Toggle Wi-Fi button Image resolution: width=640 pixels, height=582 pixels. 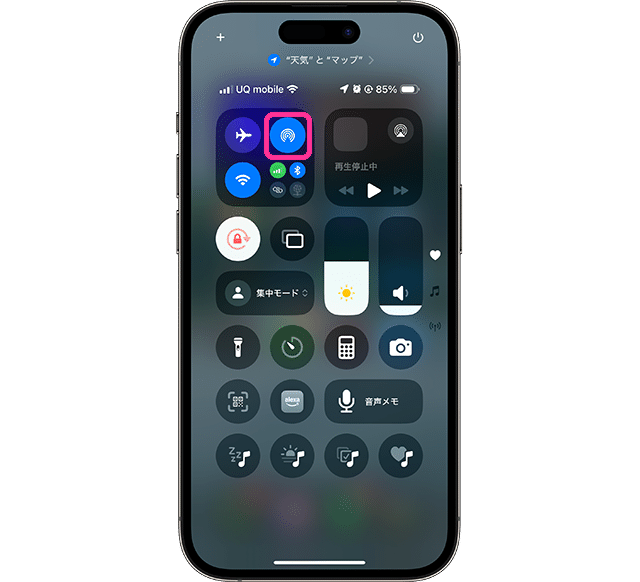tap(242, 181)
